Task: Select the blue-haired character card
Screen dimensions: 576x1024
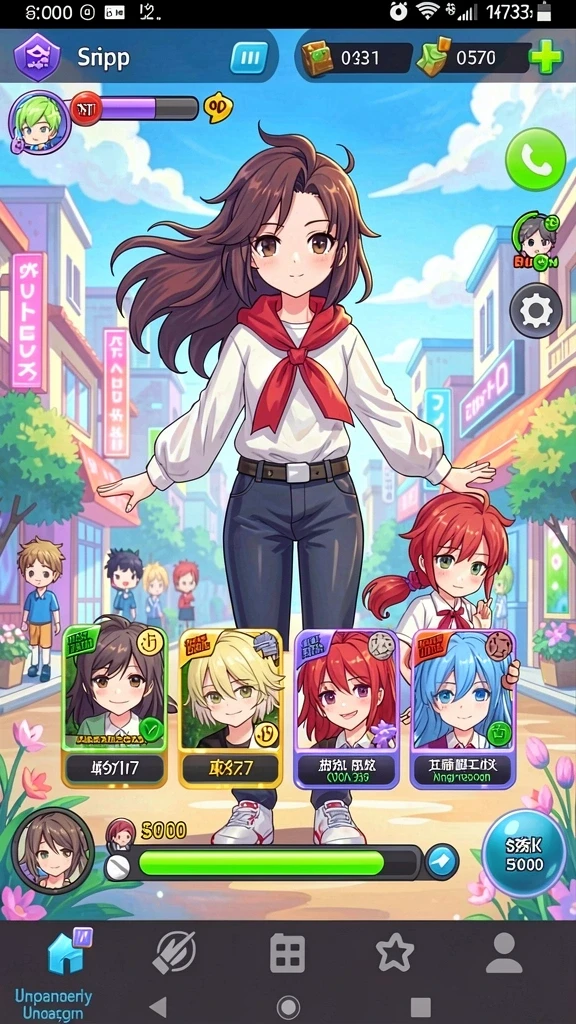Action: (x=463, y=709)
